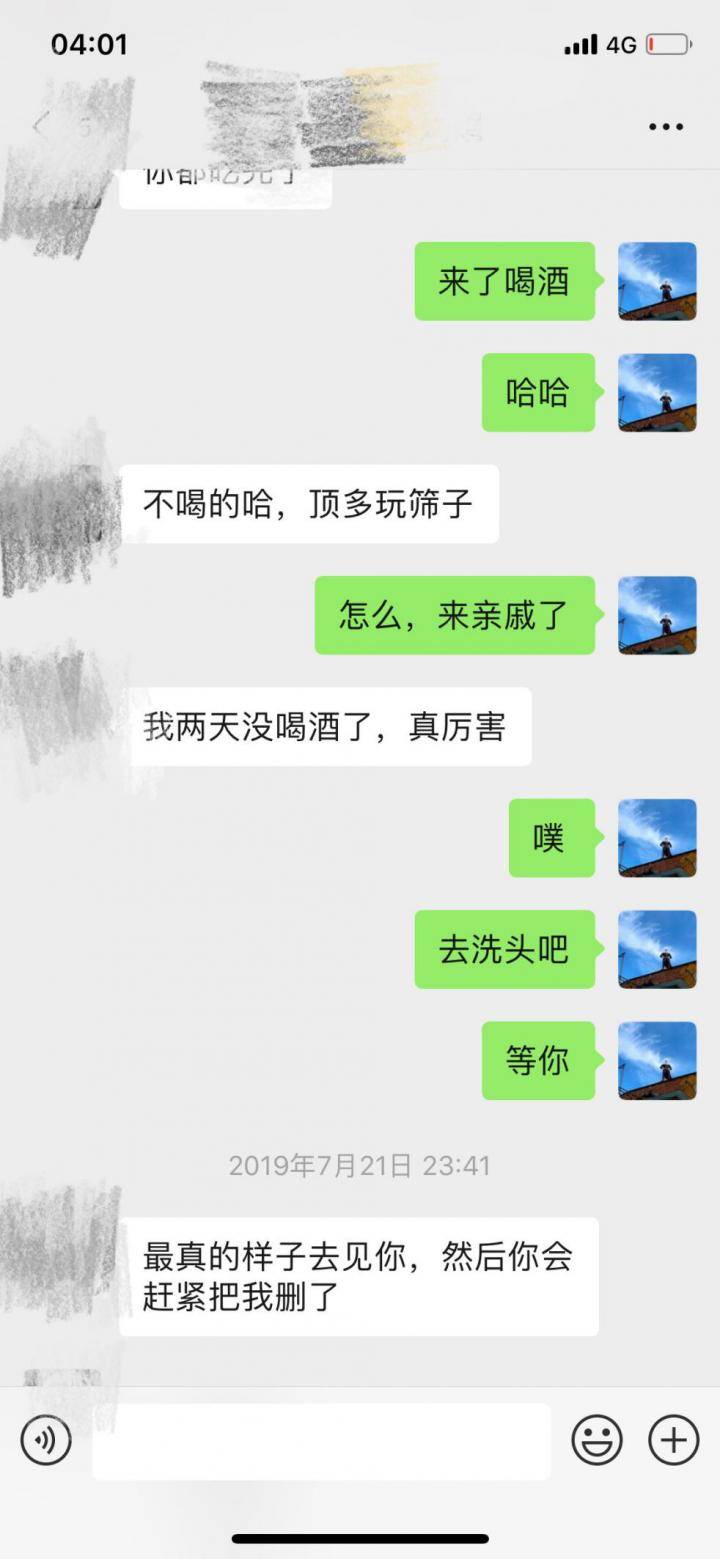Click the message text input field
Viewport: 720px width, 1559px height.
pyautogui.click(x=320, y=1440)
